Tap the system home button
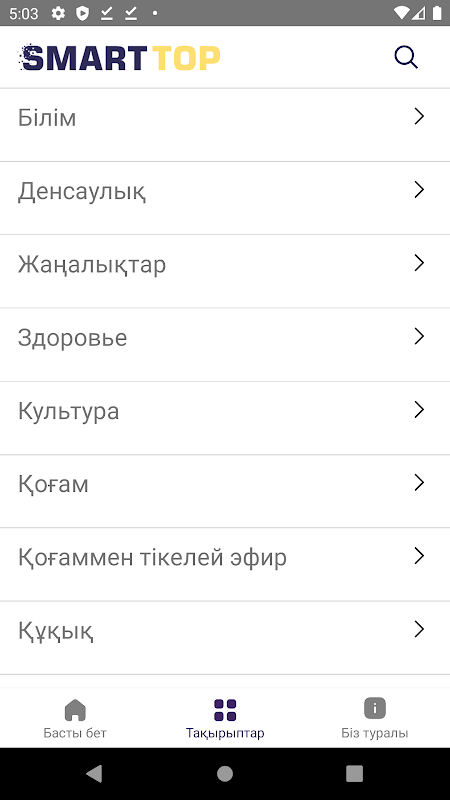The image size is (450, 800). [225, 773]
